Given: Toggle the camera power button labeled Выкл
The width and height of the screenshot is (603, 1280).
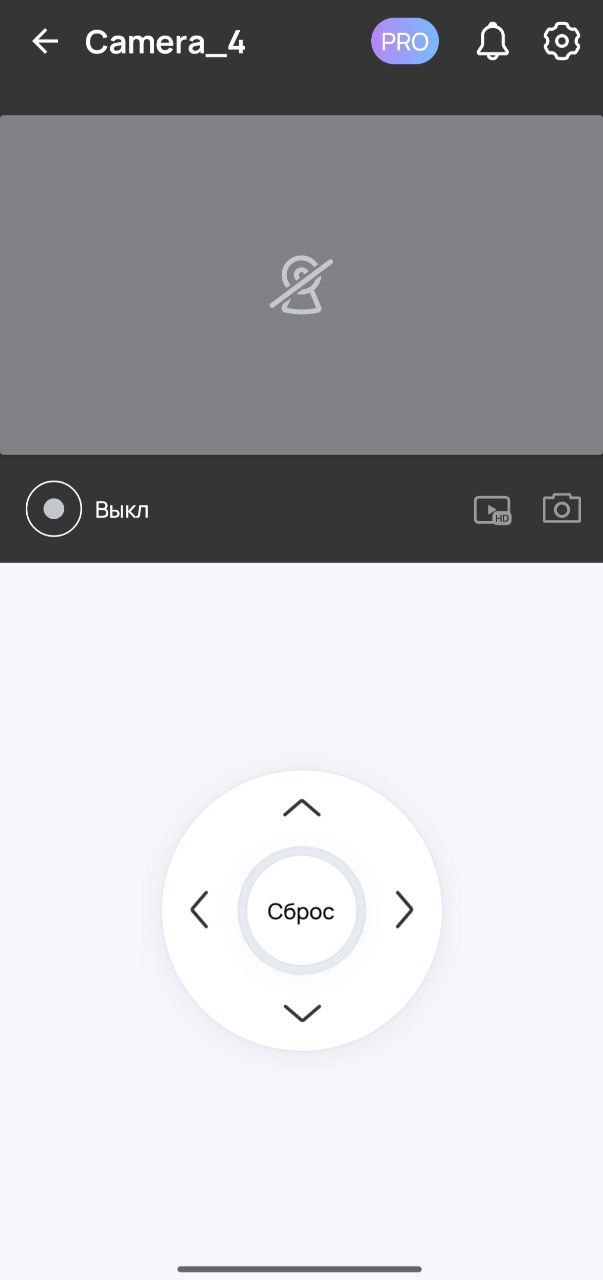Looking at the screenshot, I should click(54, 509).
